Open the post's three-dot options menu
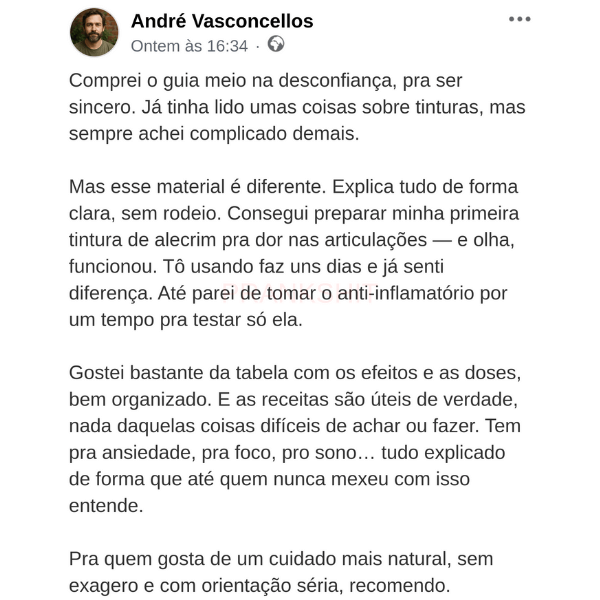This screenshot has height=600, width=600. (x=519, y=19)
